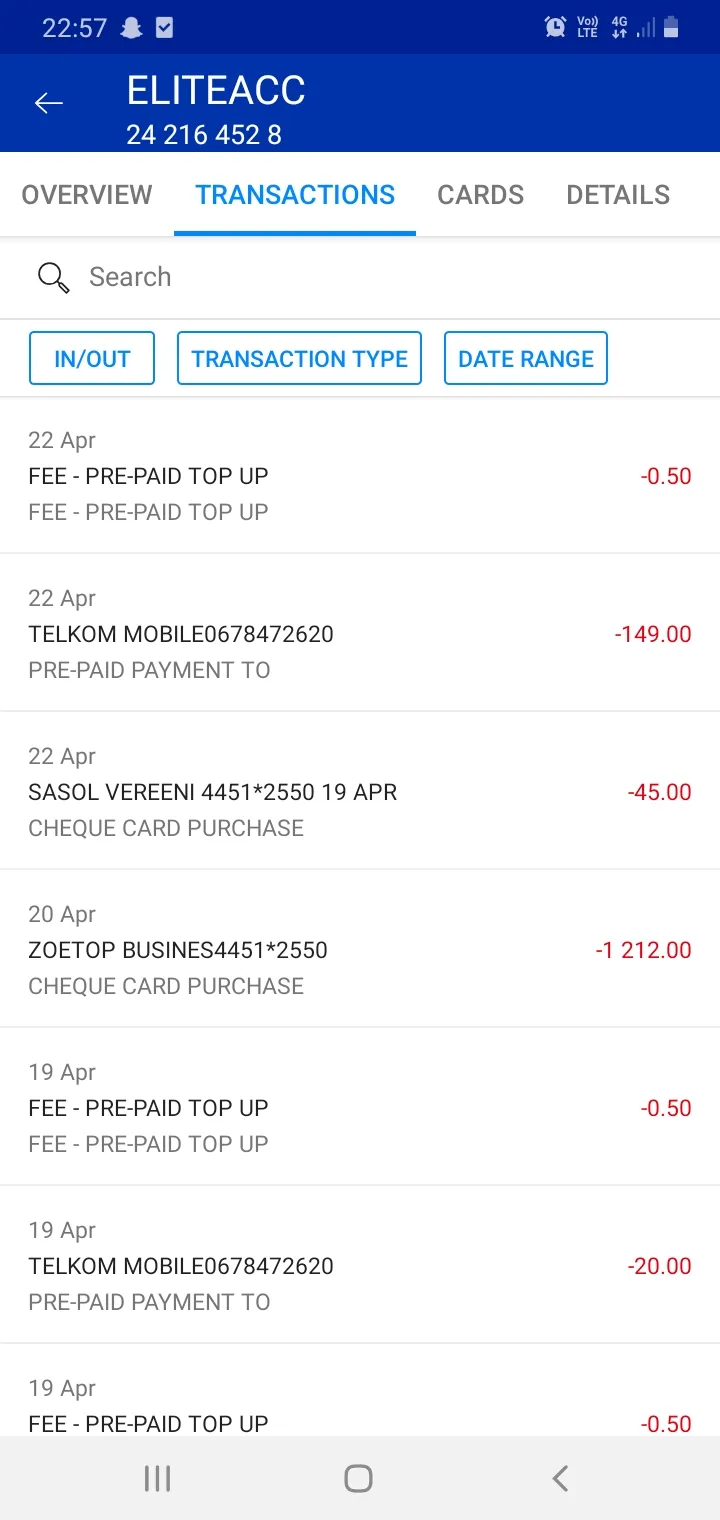Open the Telkom Mobile -149.00 payment
720x1520 pixels.
(360, 633)
